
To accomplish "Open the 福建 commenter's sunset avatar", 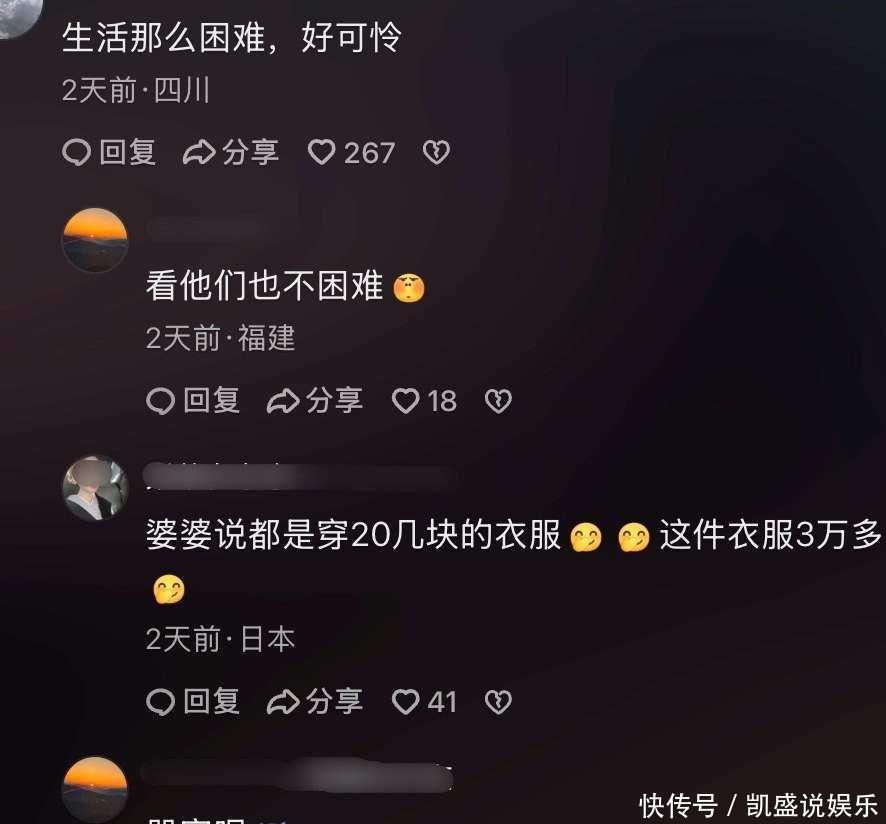I will point(95,241).
